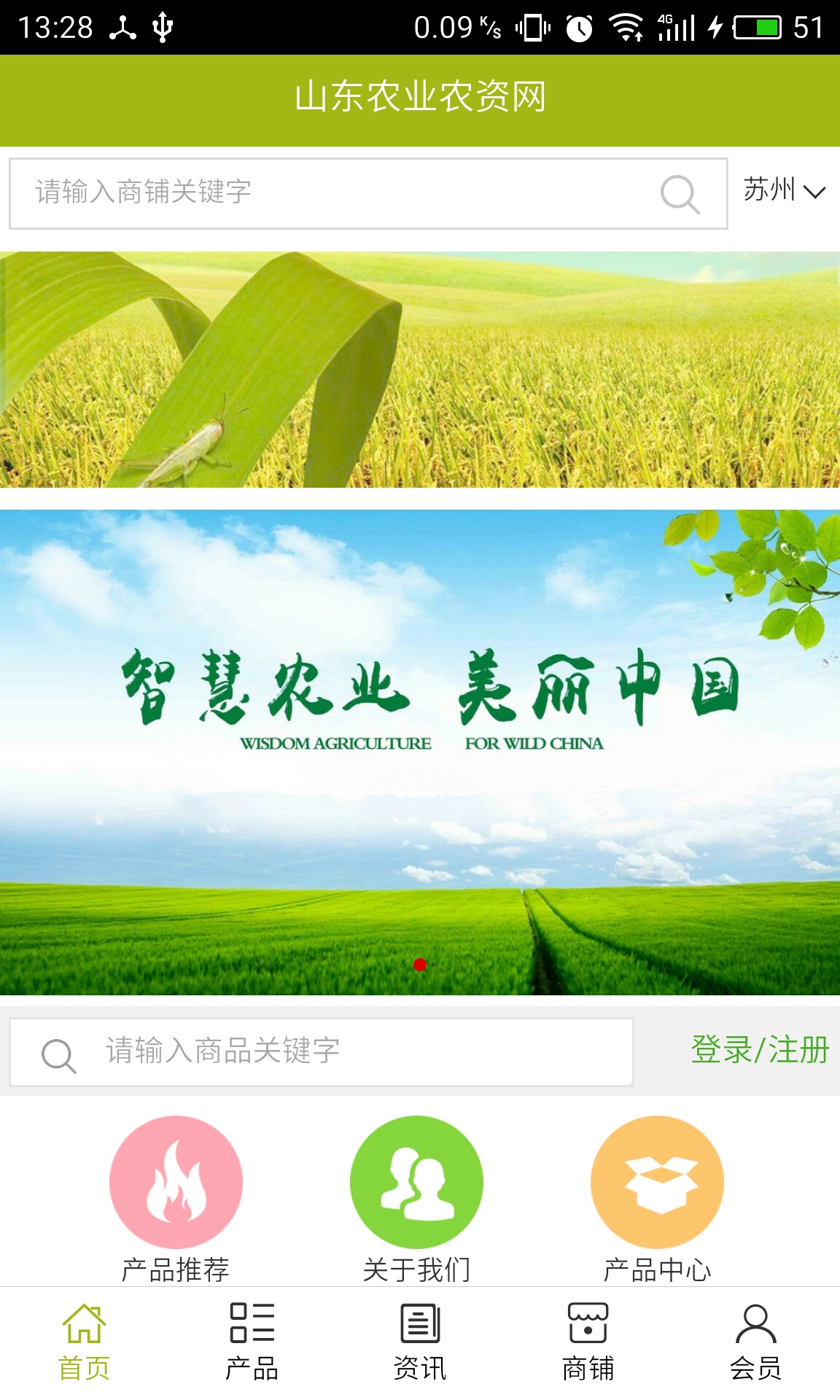The image size is (840, 1400).
Task: Select the red carousel indicator dot
Action: [x=419, y=964]
